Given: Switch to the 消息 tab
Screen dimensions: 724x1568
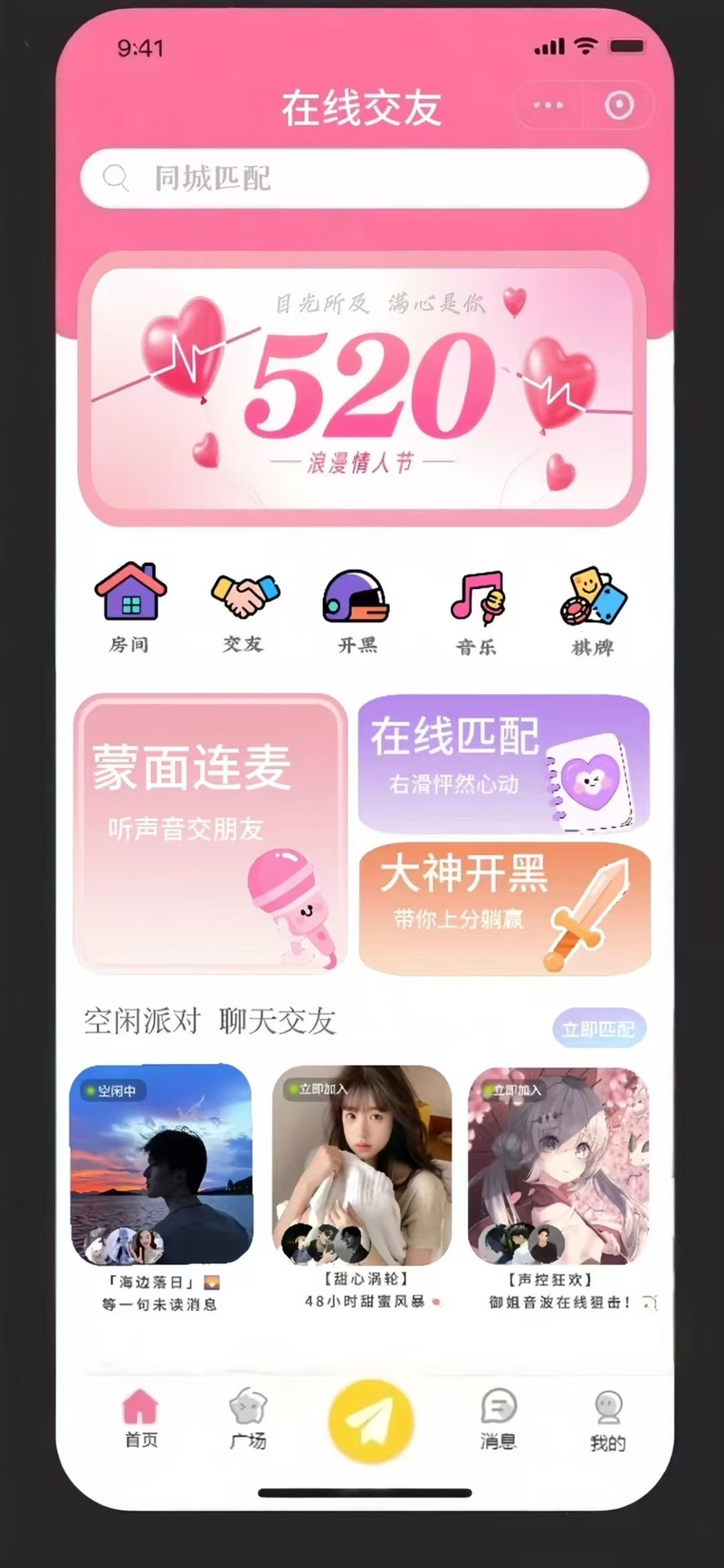Looking at the screenshot, I should 498,1419.
